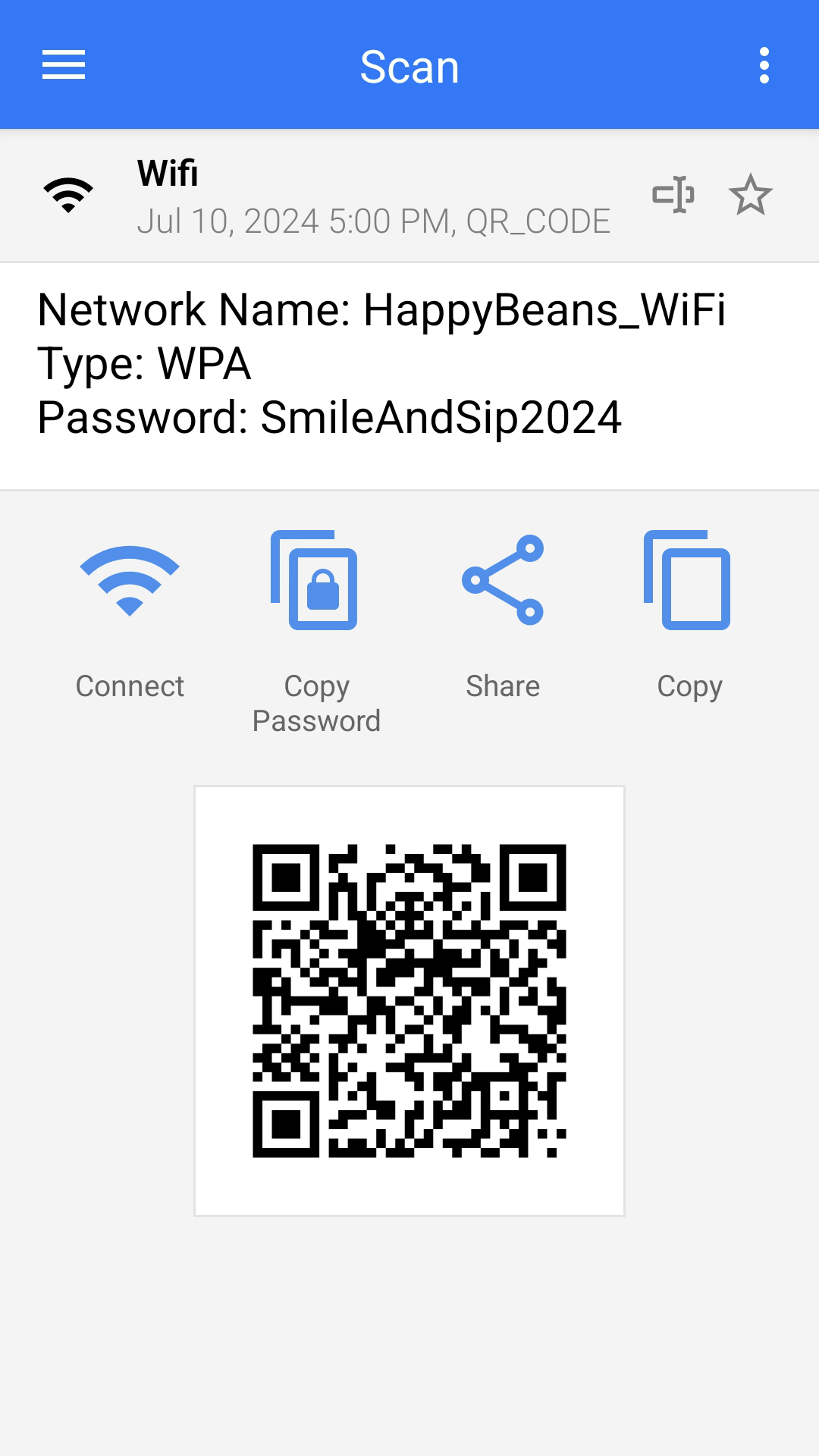819x1456 pixels.
Task: Tap the Copy Password lock icon
Action: pyautogui.click(x=315, y=580)
